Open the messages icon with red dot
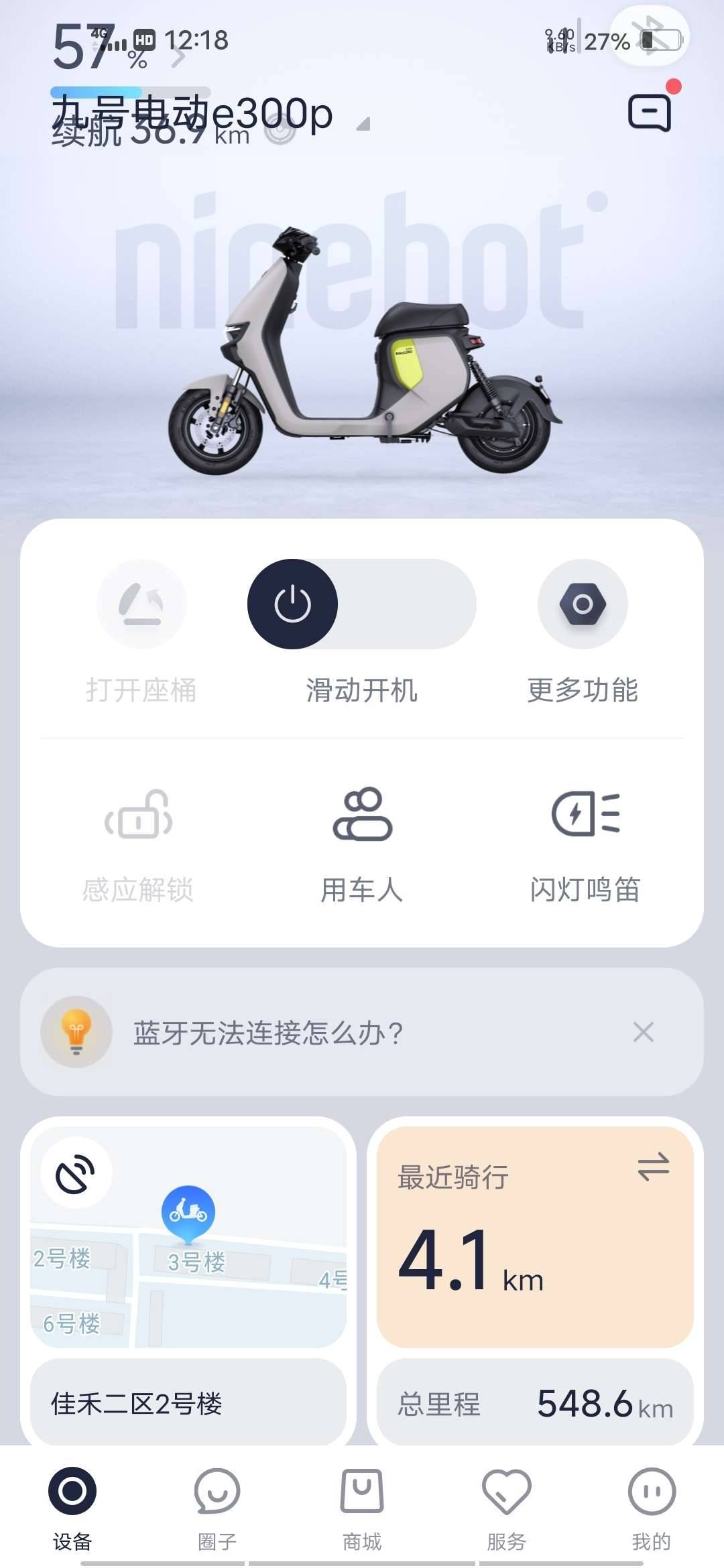Image resolution: width=724 pixels, height=1568 pixels. (x=649, y=113)
